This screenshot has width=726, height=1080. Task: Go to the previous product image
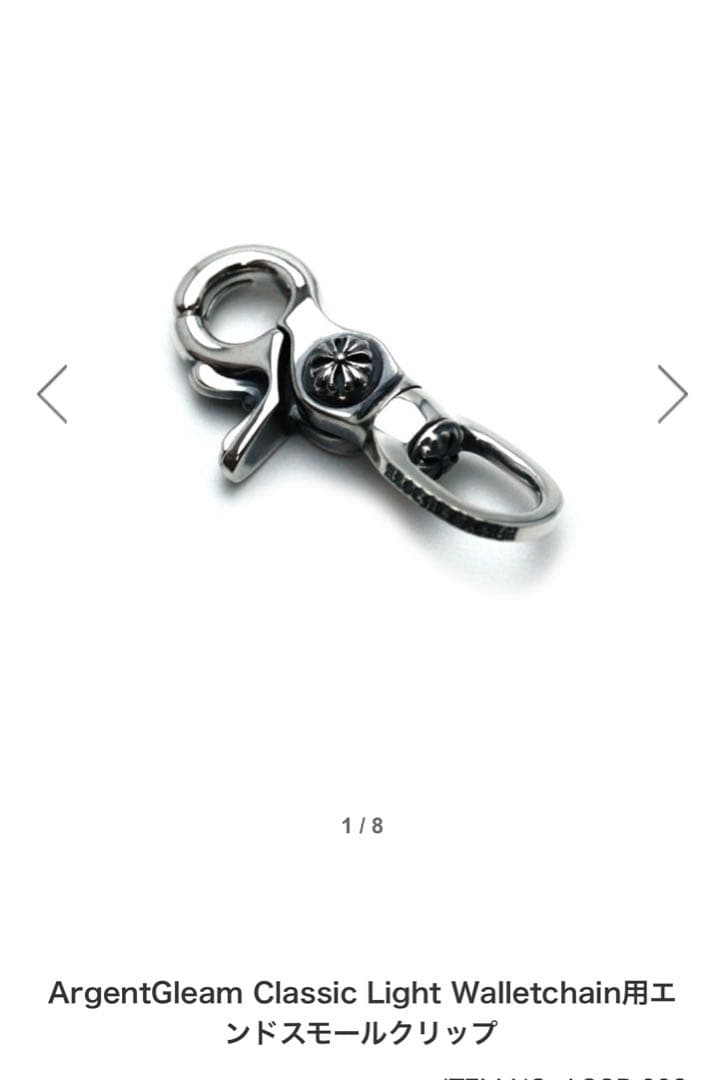coord(52,394)
